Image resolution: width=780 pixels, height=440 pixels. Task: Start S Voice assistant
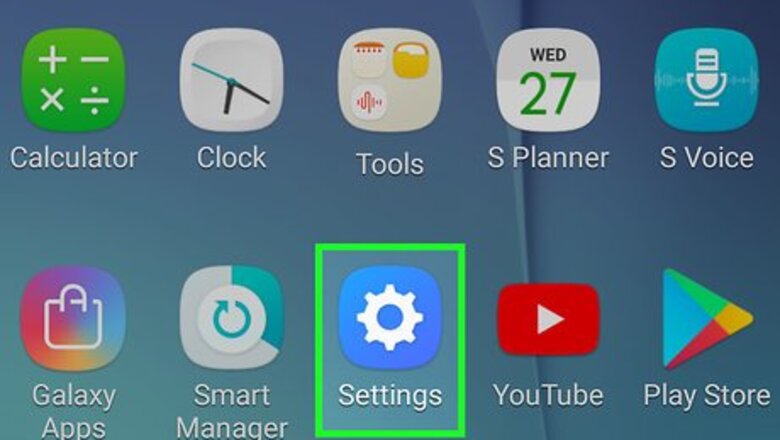(705, 81)
